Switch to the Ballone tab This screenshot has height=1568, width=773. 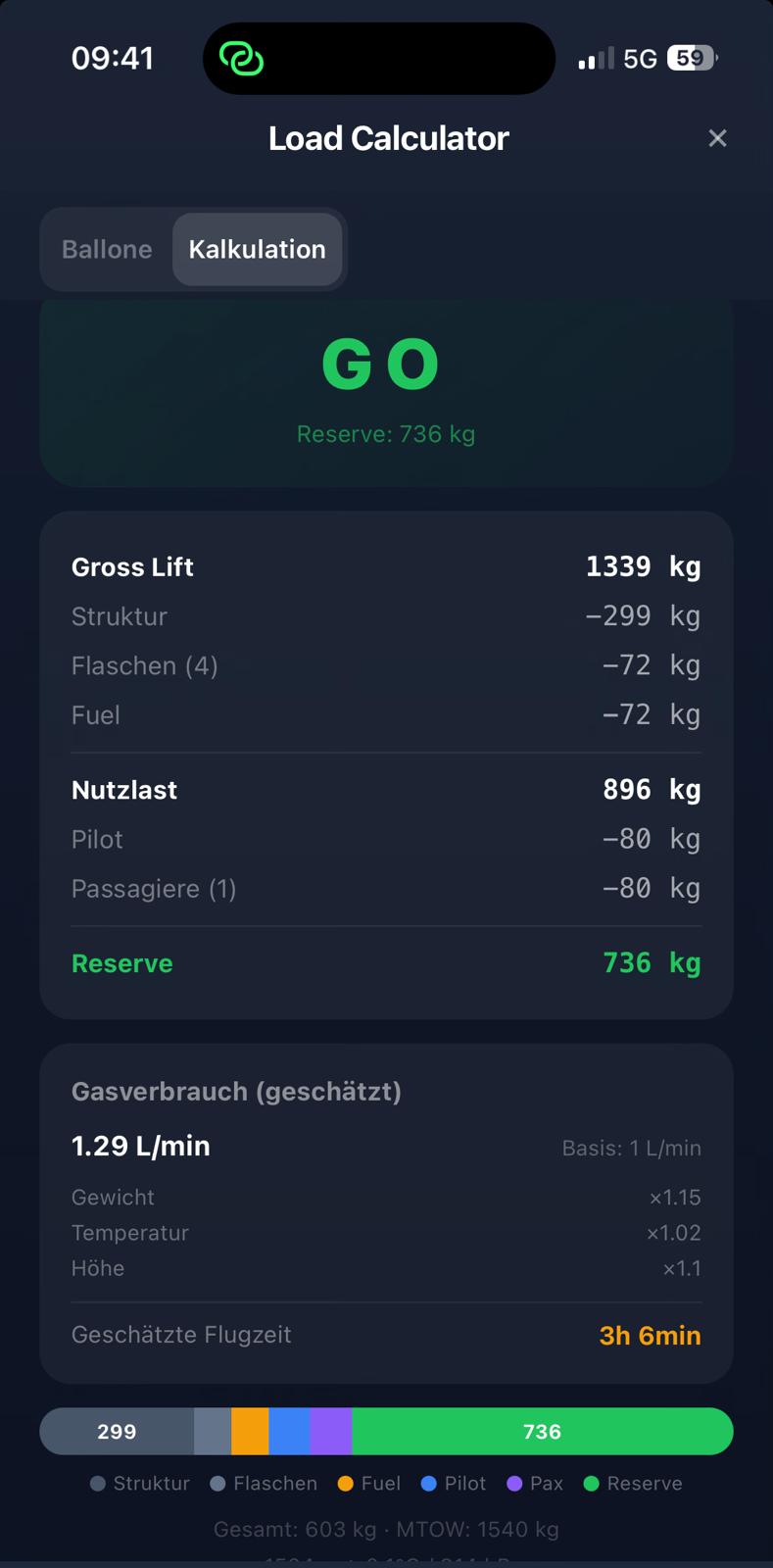106,249
